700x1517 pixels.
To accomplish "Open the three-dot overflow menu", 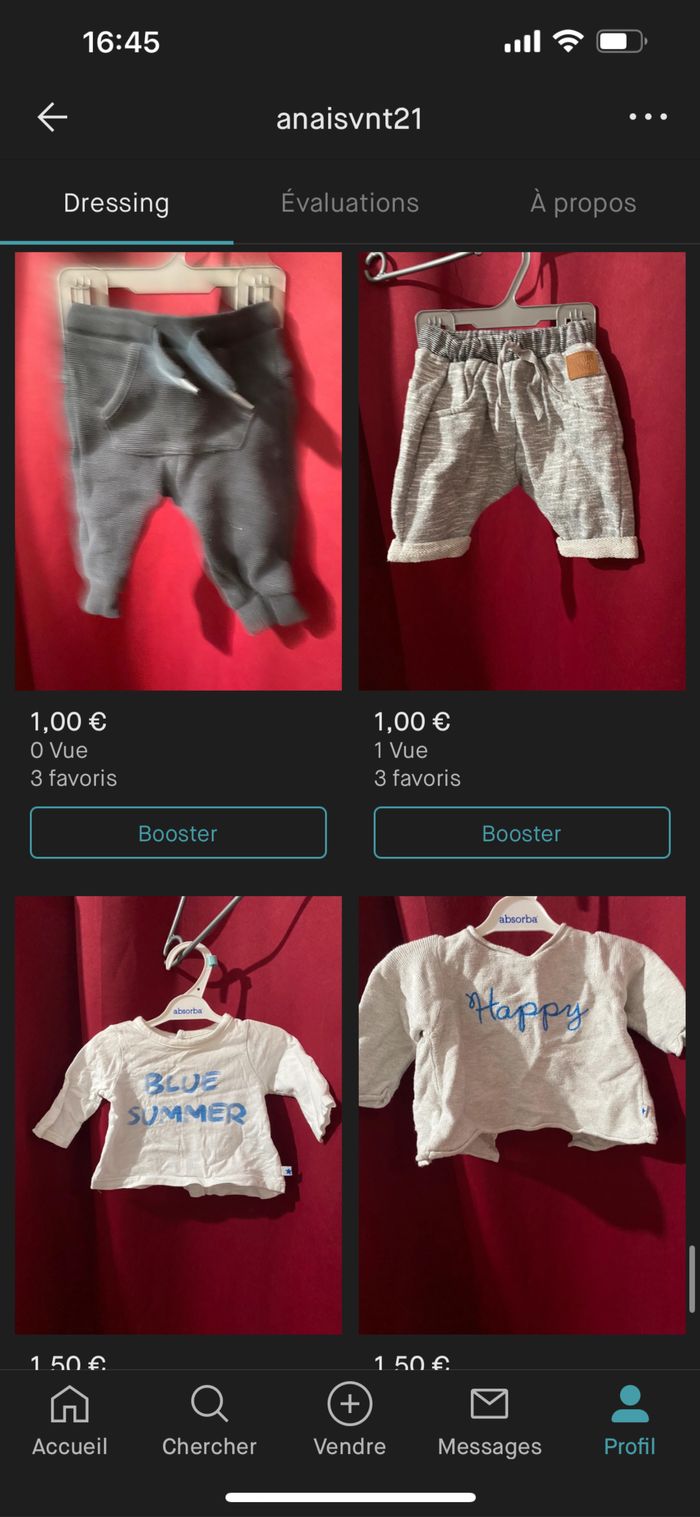I will 647,118.
